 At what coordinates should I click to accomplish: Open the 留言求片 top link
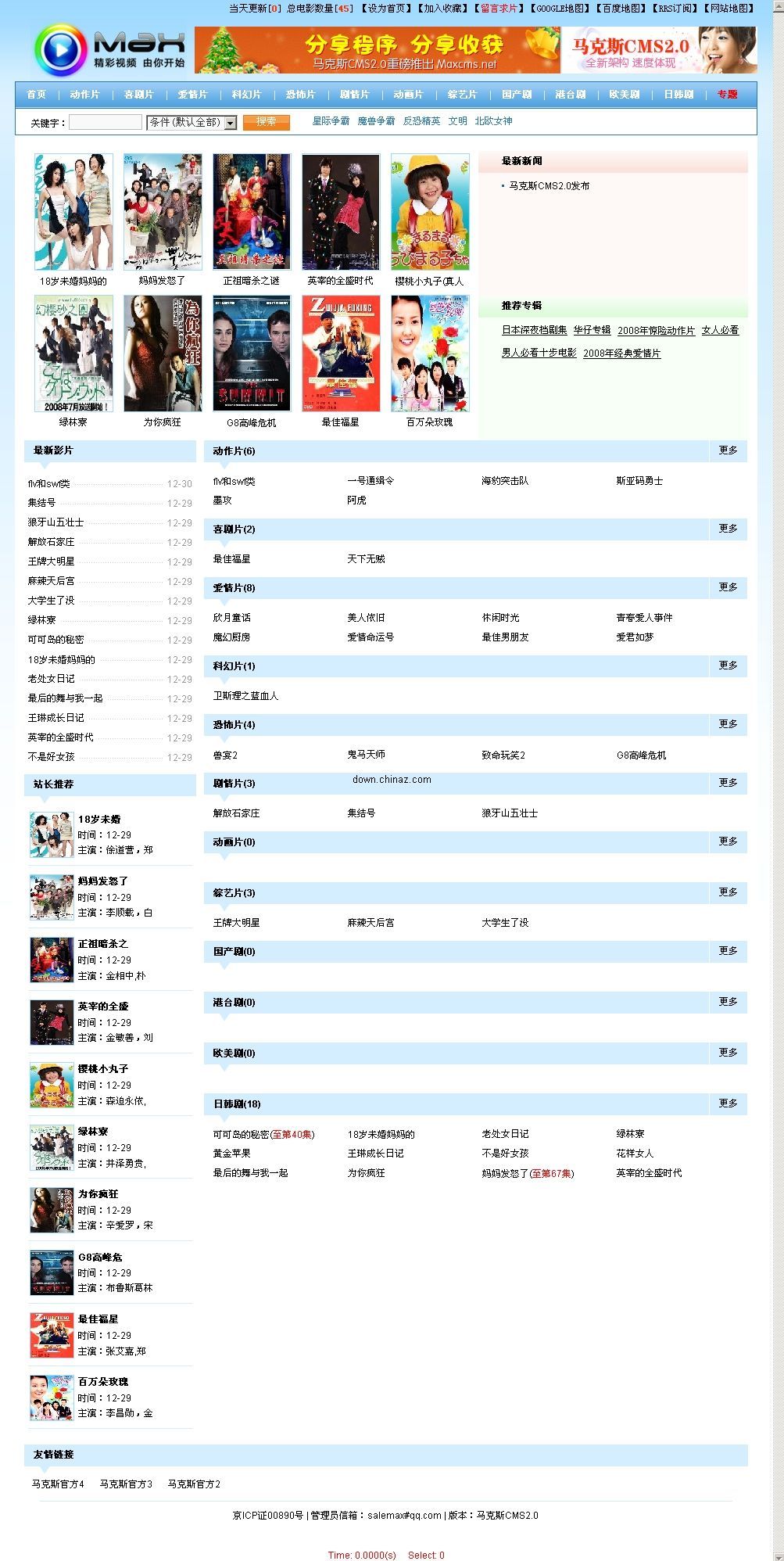point(499,9)
